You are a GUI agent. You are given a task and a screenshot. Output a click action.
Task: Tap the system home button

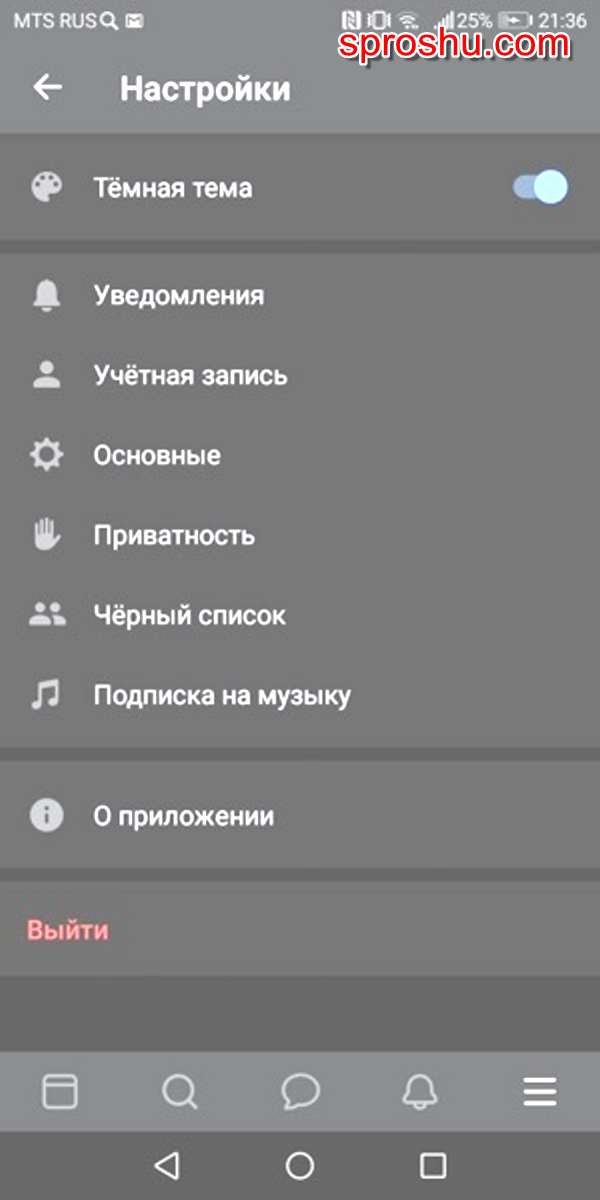click(x=300, y=1165)
